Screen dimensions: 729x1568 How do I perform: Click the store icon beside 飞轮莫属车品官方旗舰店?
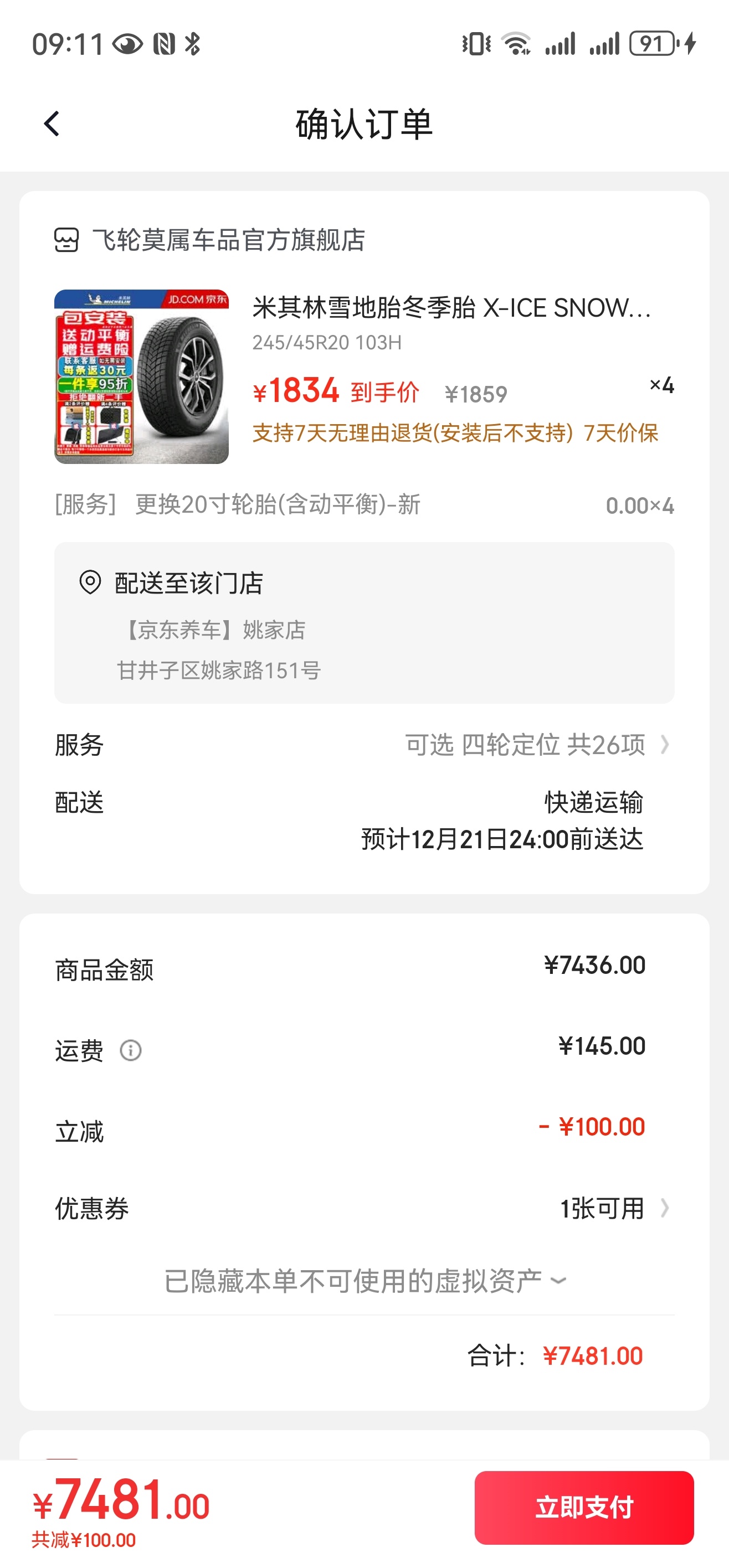point(69,240)
